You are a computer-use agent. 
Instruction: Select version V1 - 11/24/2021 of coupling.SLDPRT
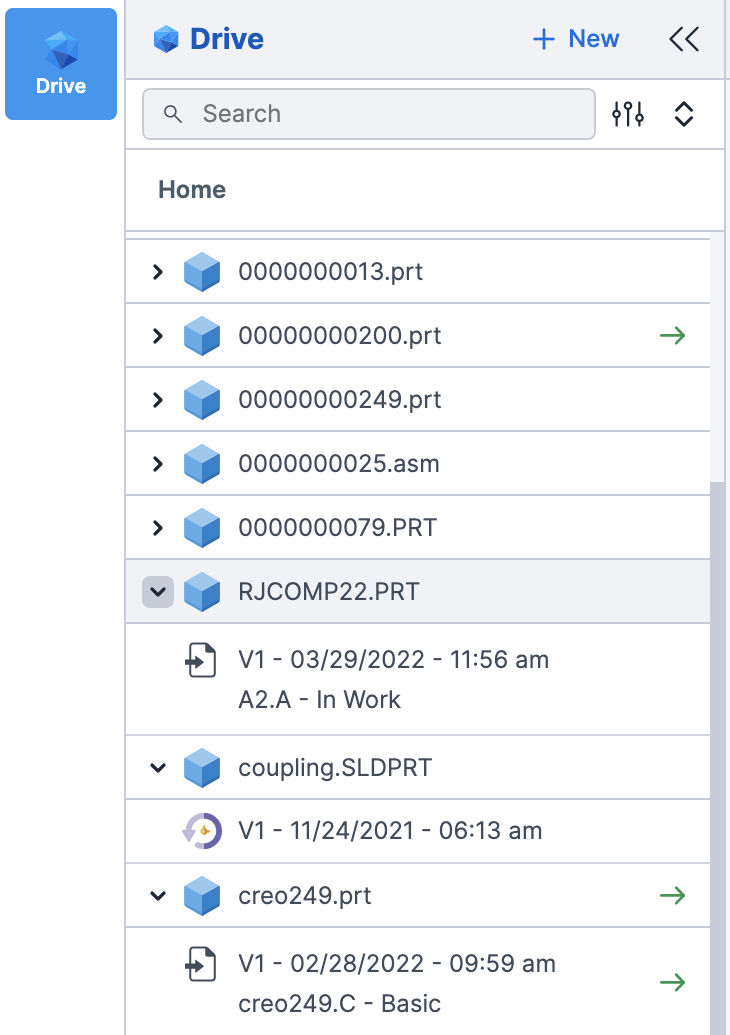(390, 831)
